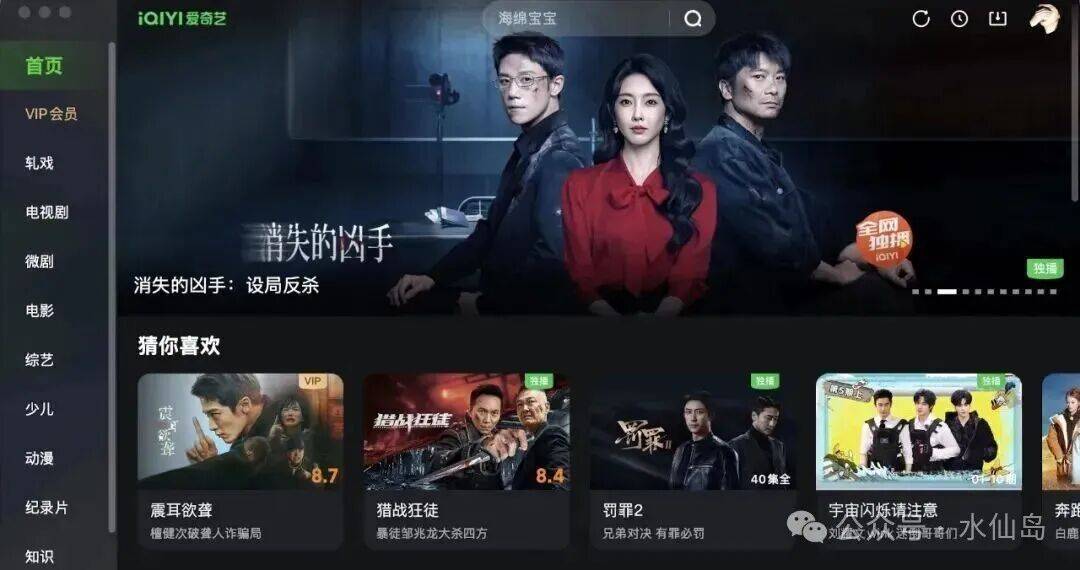Open the VIP会员 section
Image resolution: width=1080 pixels, height=570 pixels.
51,114
